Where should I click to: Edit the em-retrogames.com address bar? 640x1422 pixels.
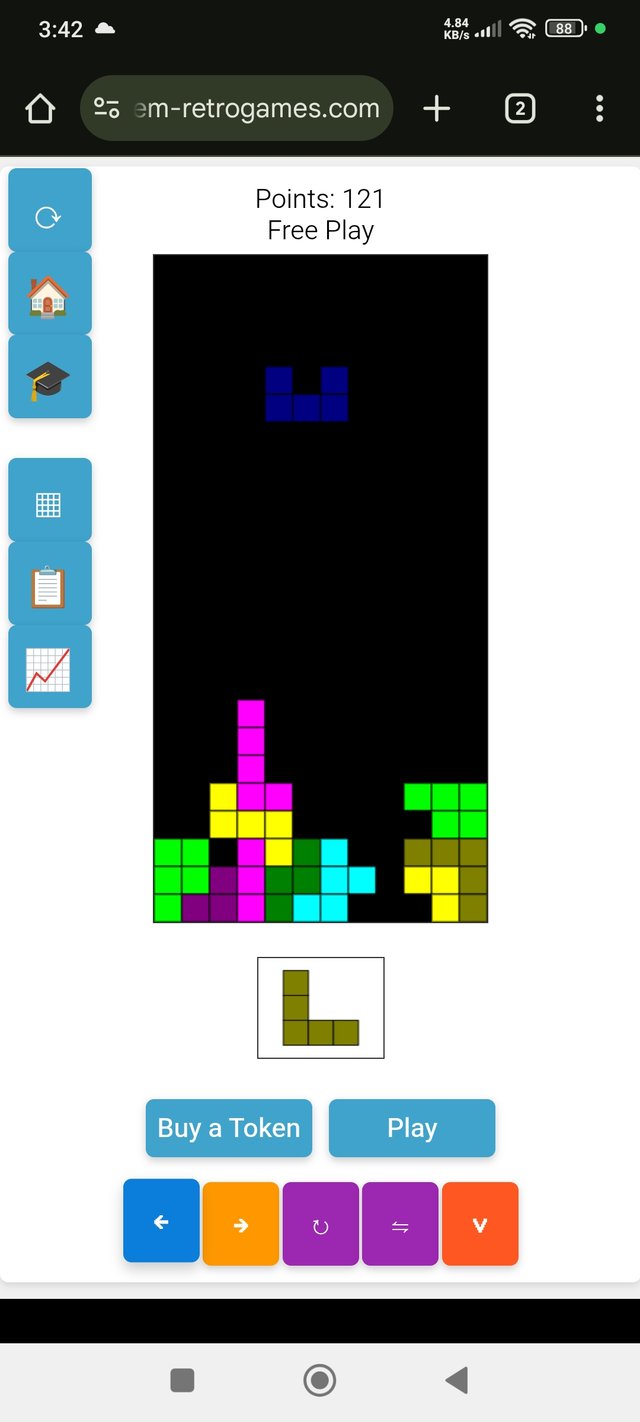(256, 109)
